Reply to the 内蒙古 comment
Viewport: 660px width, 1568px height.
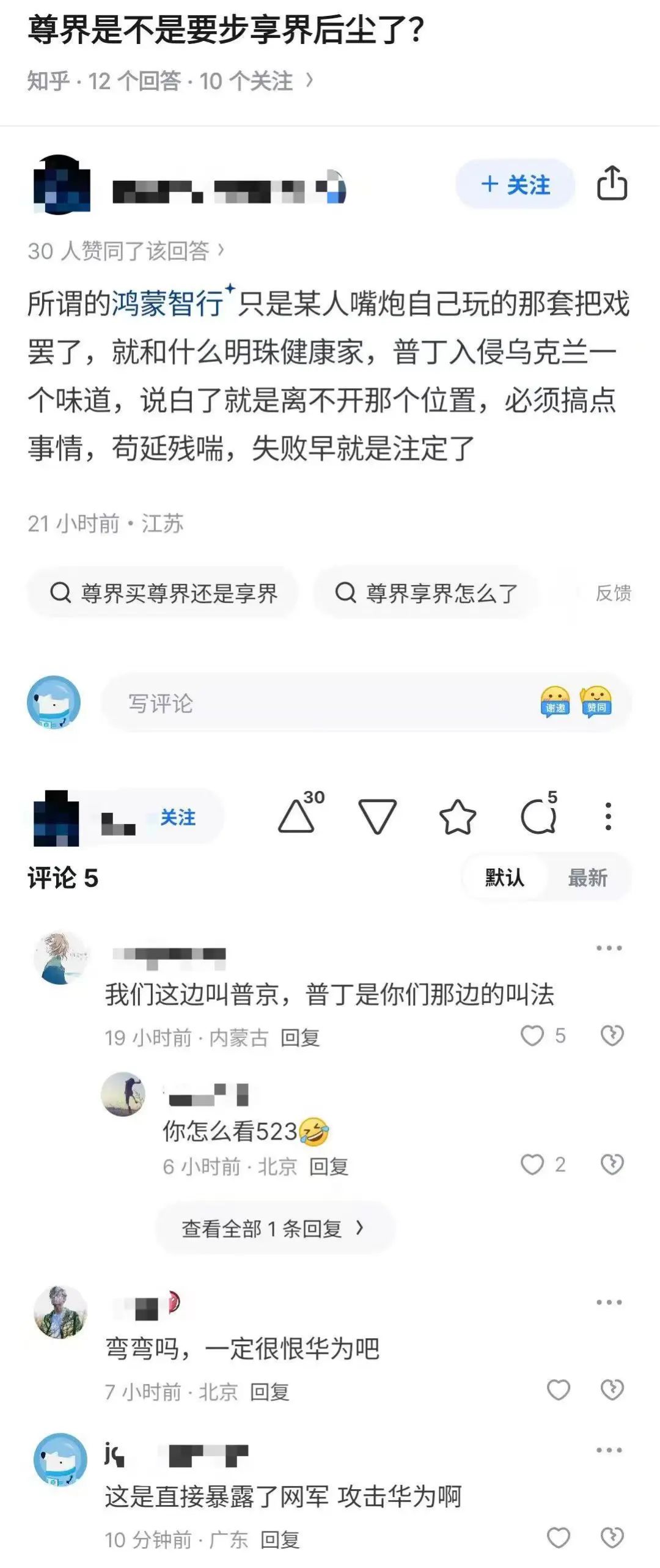(300, 1037)
